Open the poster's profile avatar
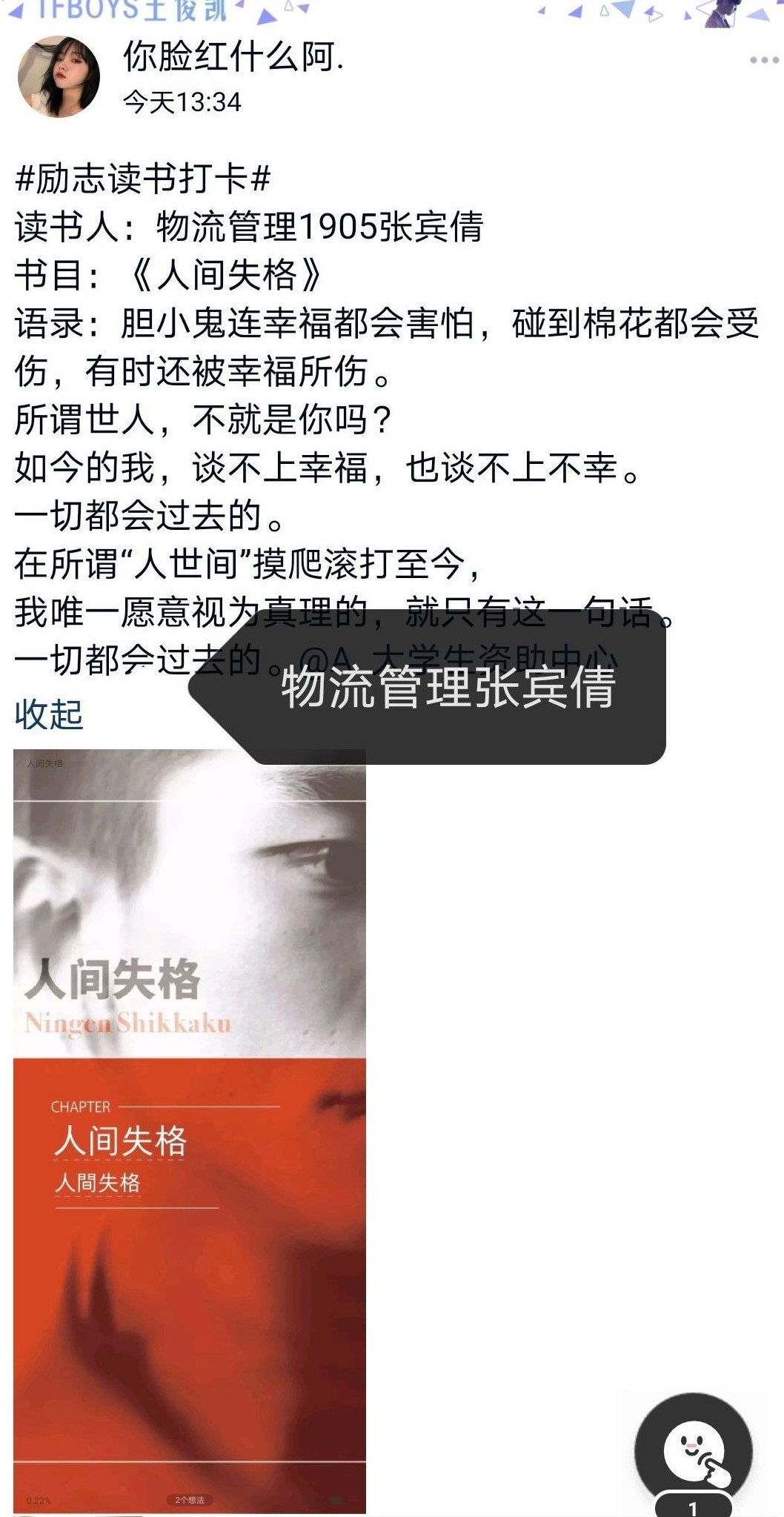Image resolution: width=784 pixels, height=1517 pixels. tap(59, 76)
